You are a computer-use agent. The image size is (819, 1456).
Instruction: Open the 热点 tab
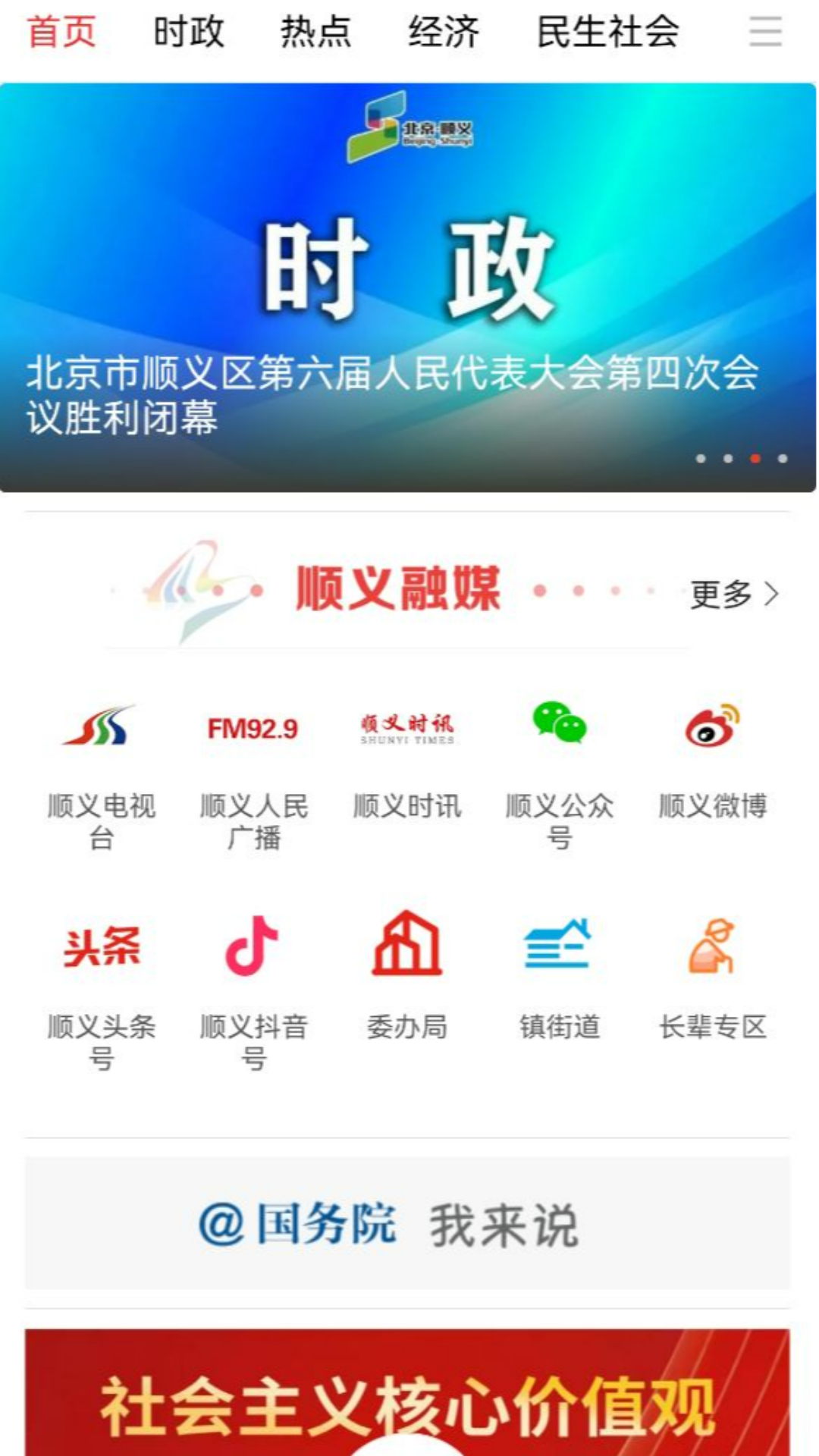pyautogui.click(x=315, y=32)
